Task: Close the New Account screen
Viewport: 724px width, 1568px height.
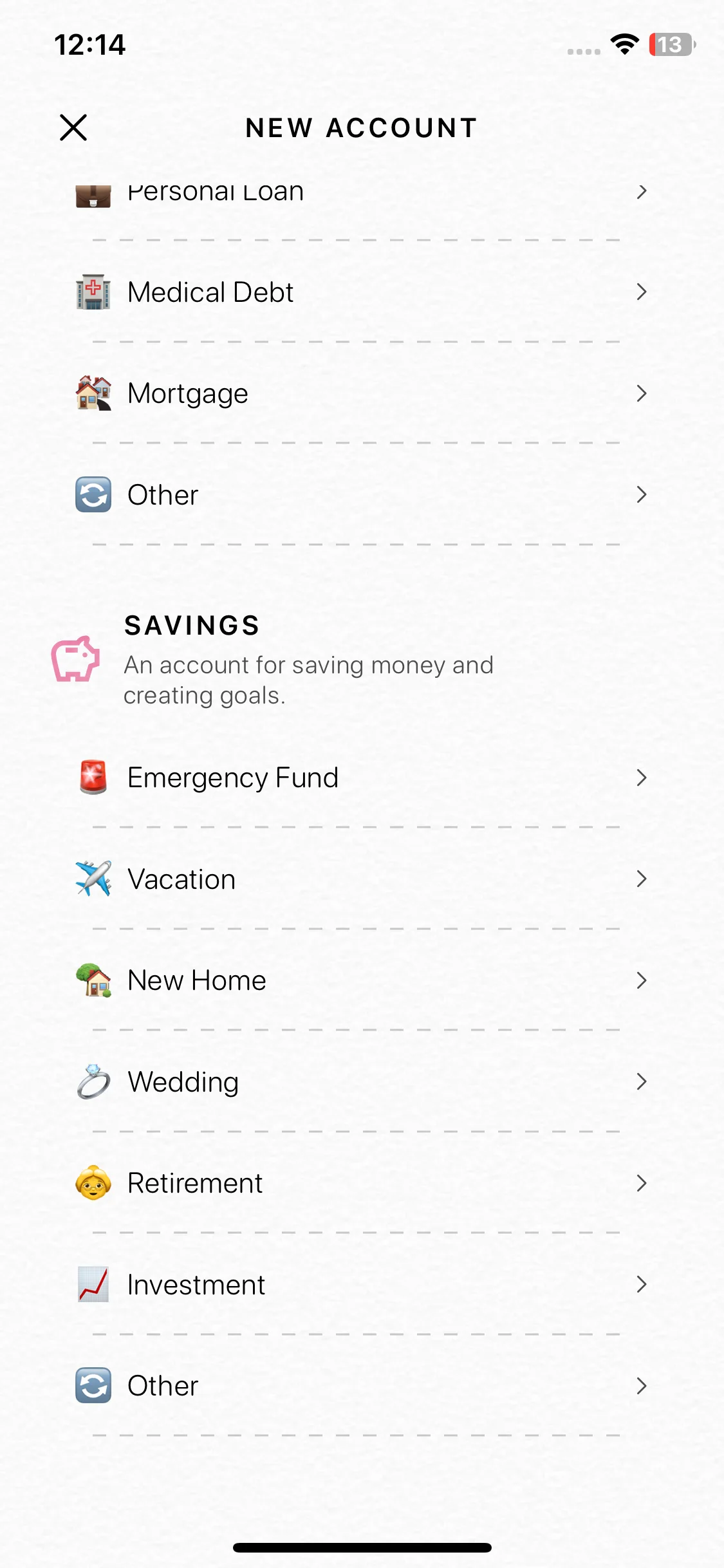Action: coord(73,127)
